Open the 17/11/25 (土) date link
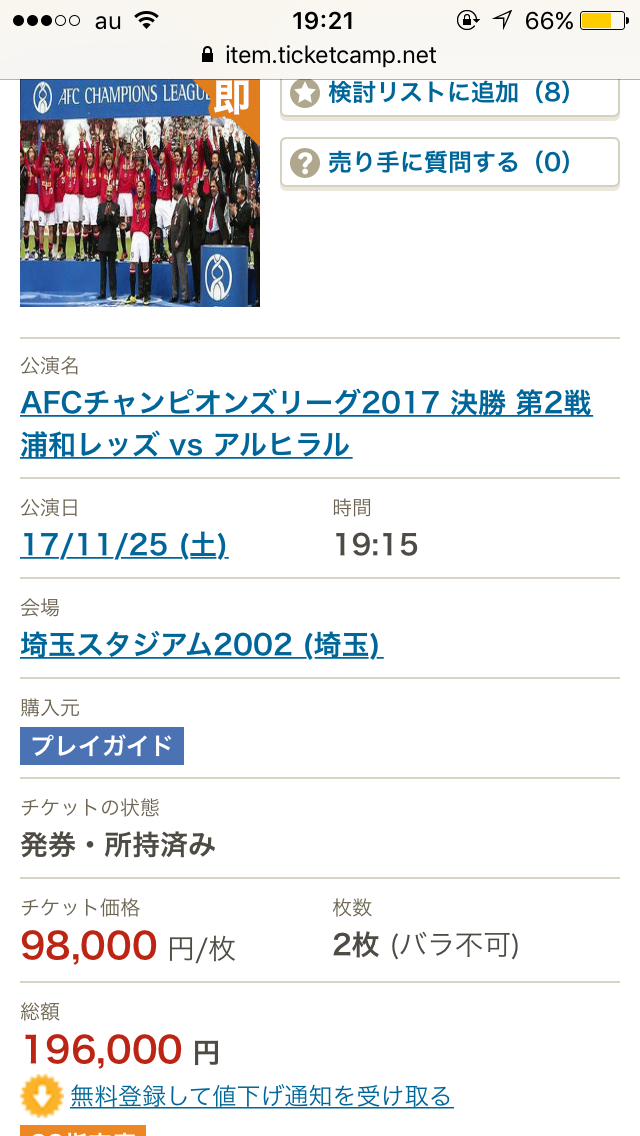Image resolution: width=640 pixels, height=1136 pixels. [x=124, y=545]
